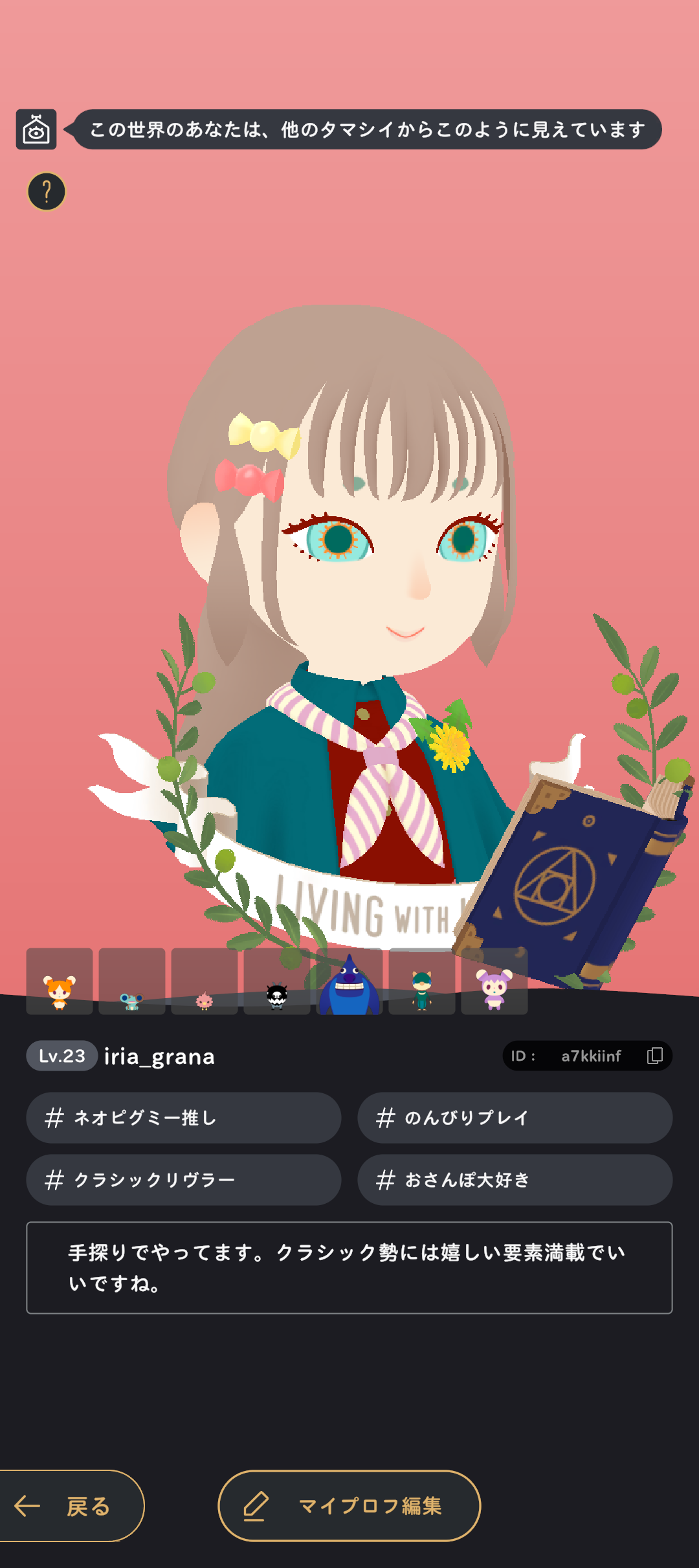
Task: Select the クラシックリヴラー hashtag chip
Action: (x=183, y=1180)
